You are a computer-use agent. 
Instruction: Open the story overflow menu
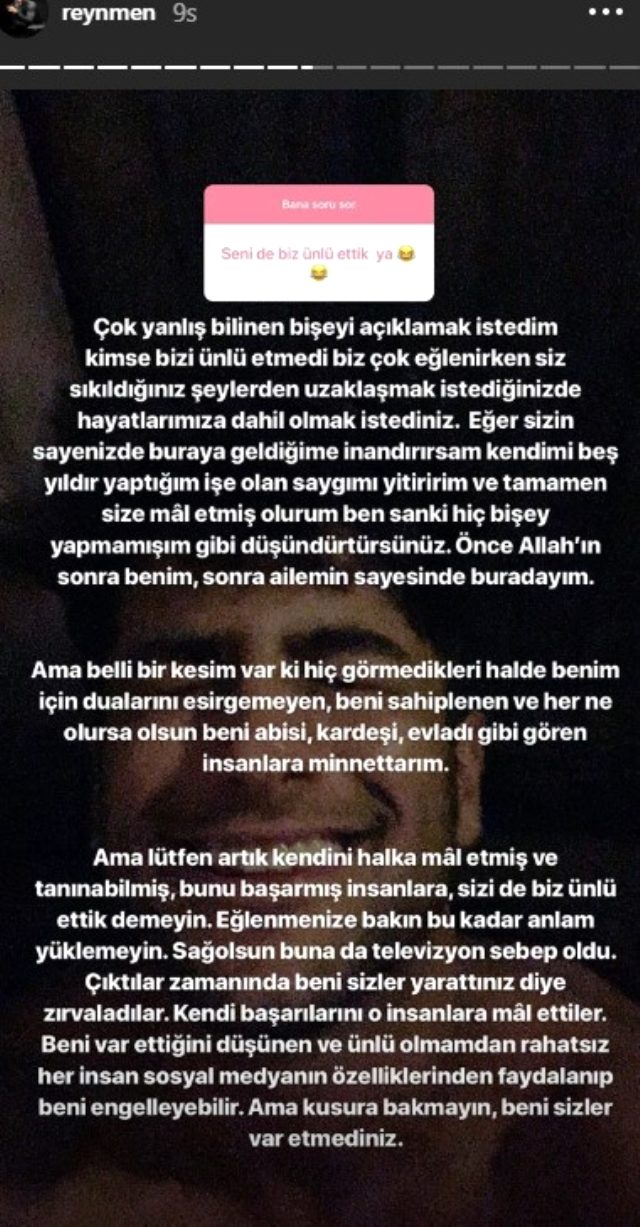(x=603, y=14)
